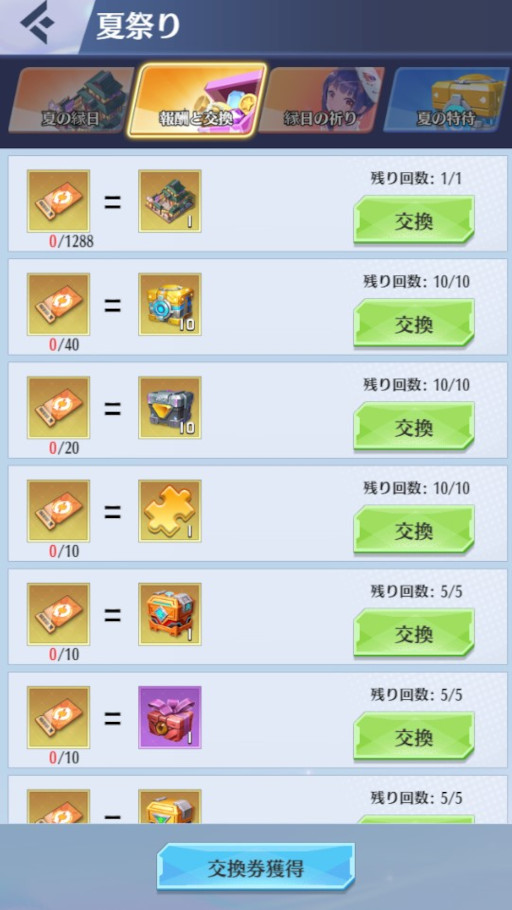View the puzzle piece item details
Screen dimensions: 512x910
[x=170, y=511]
